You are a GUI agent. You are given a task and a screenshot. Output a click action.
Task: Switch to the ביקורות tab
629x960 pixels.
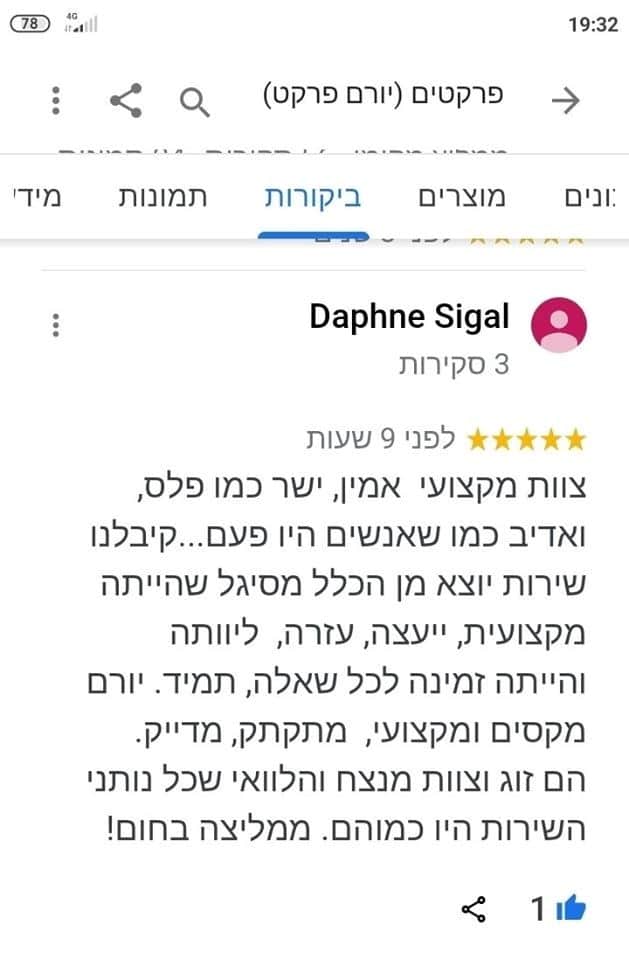(x=313, y=197)
